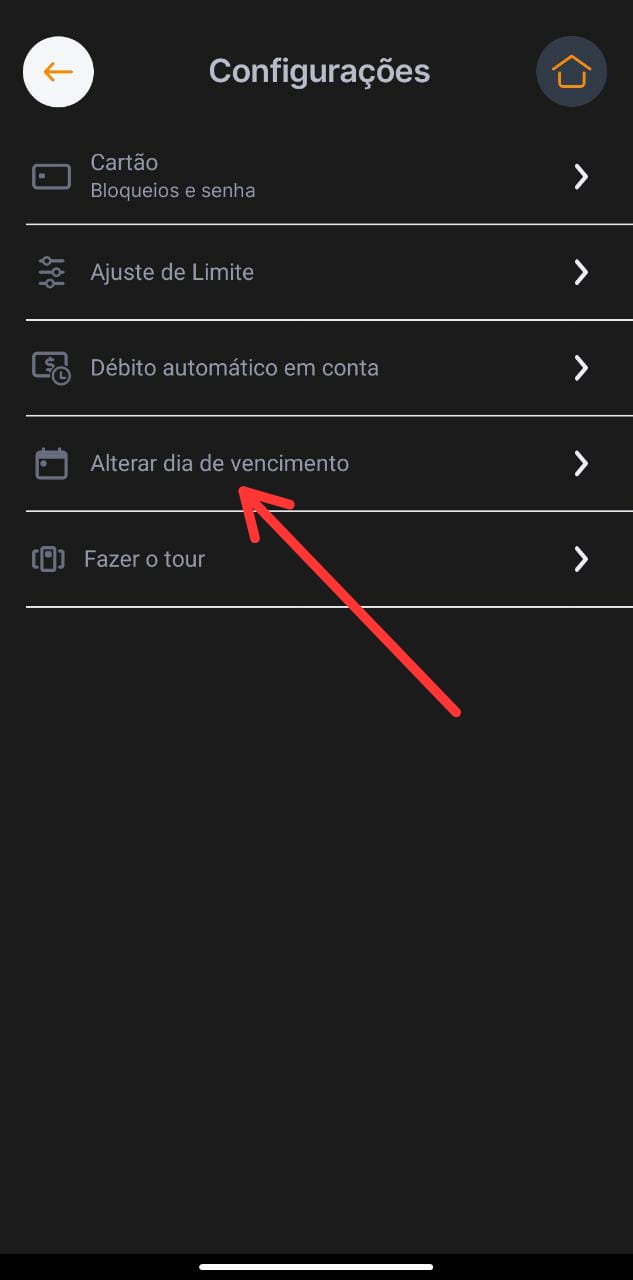Start Fazer o tour
The width and height of the screenshot is (633, 1280).
point(310,559)
